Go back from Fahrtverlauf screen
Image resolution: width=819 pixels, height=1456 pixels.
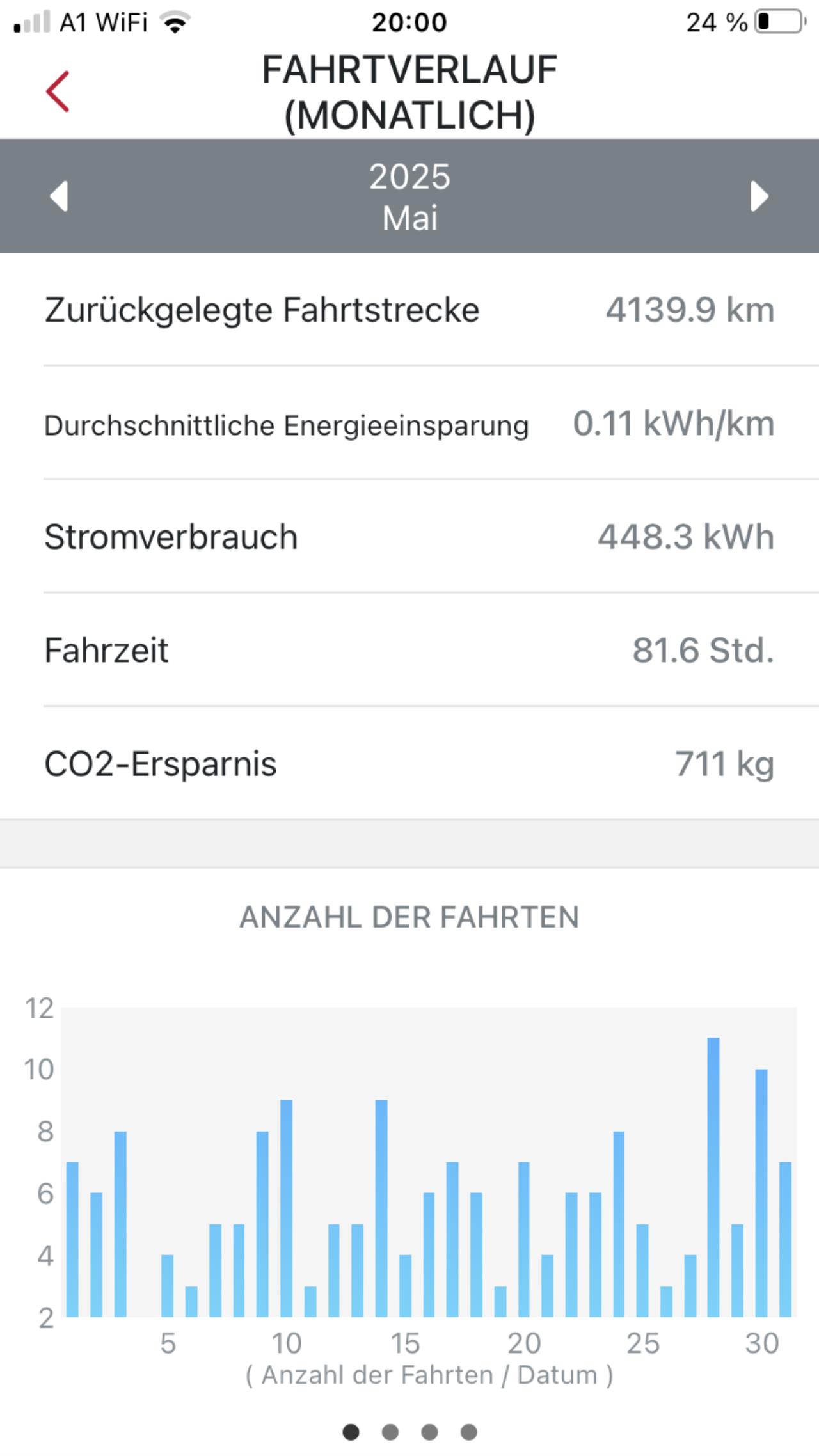coord(58,92)
